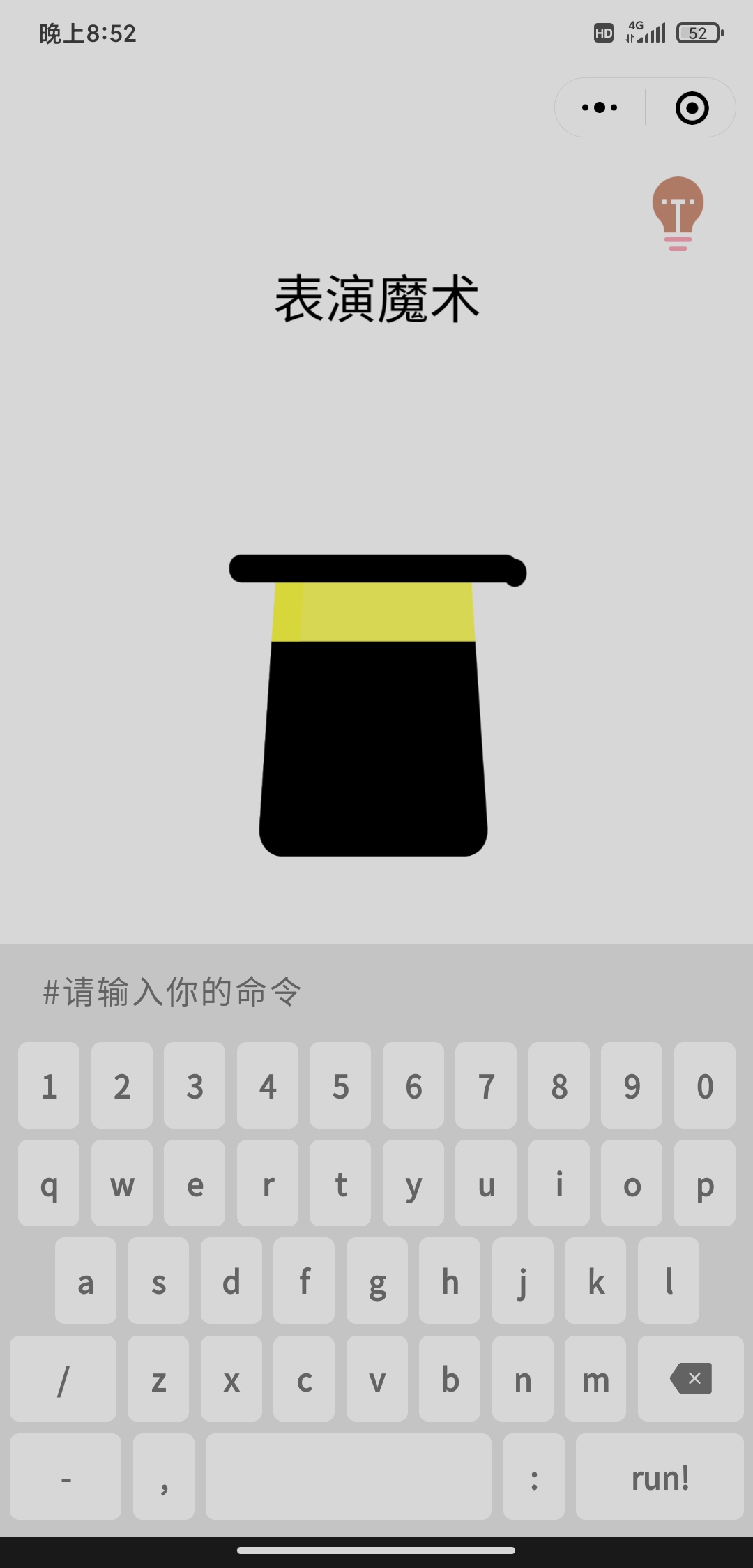This screenshot has width=753, height=1568.
Task: Tap the colon key
Action: (x=533, y=1477)
